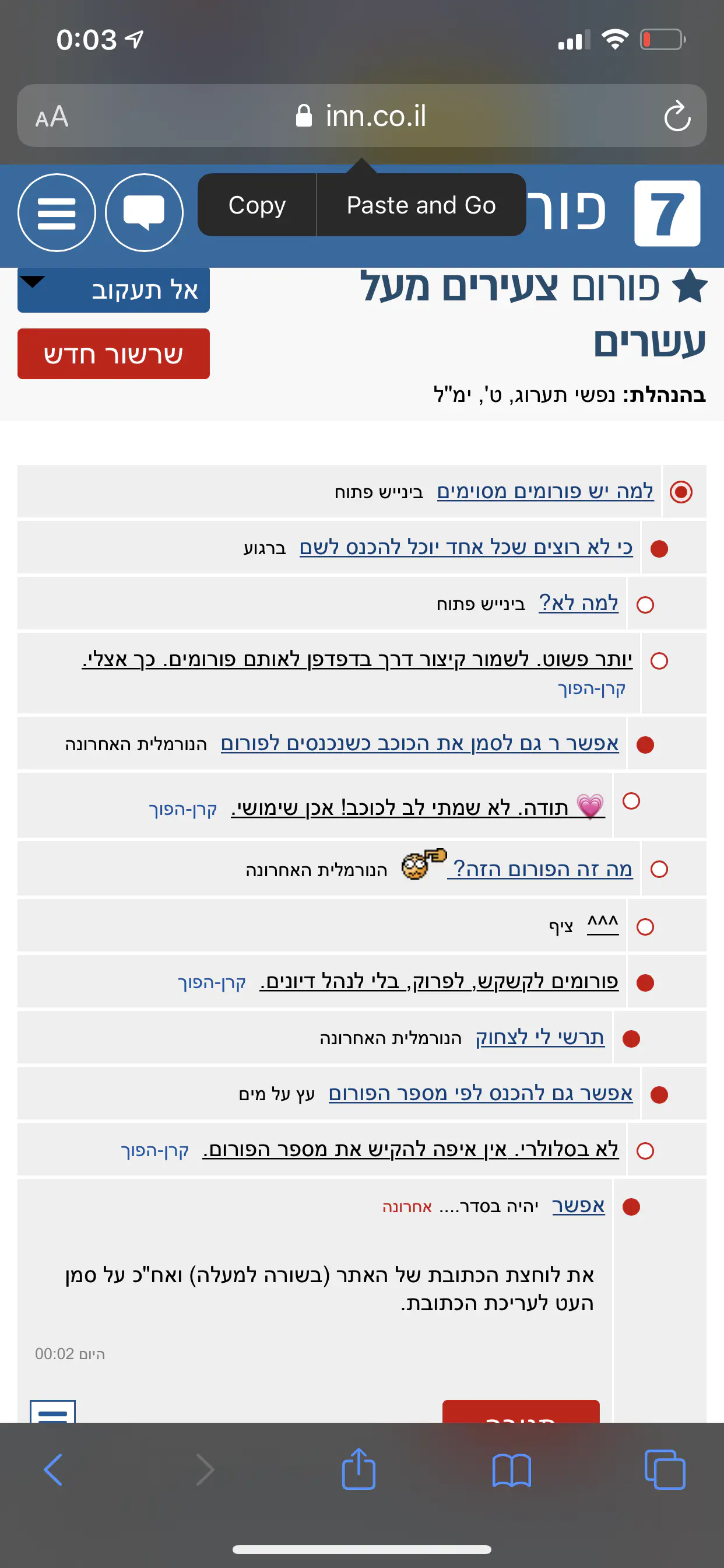
Task: Open the reply למה לא?
Action: (x=578, y=603)
